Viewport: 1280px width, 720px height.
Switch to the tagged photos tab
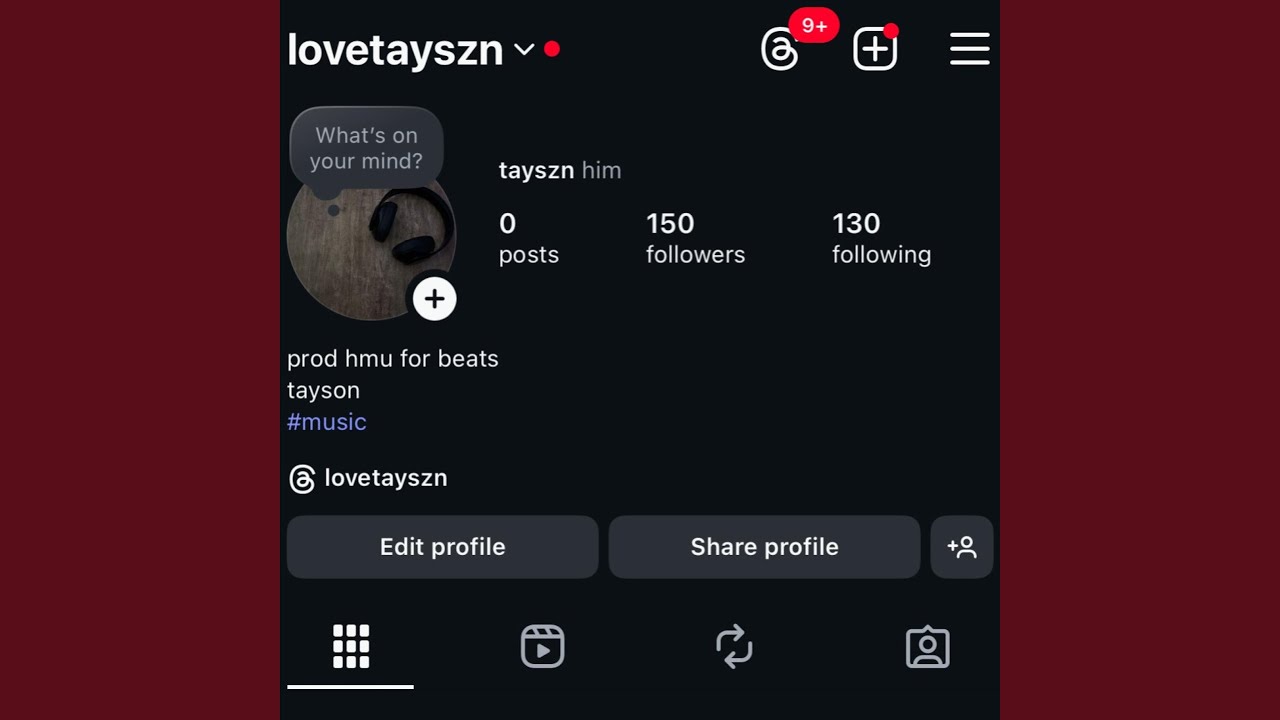tap(927, 647)
